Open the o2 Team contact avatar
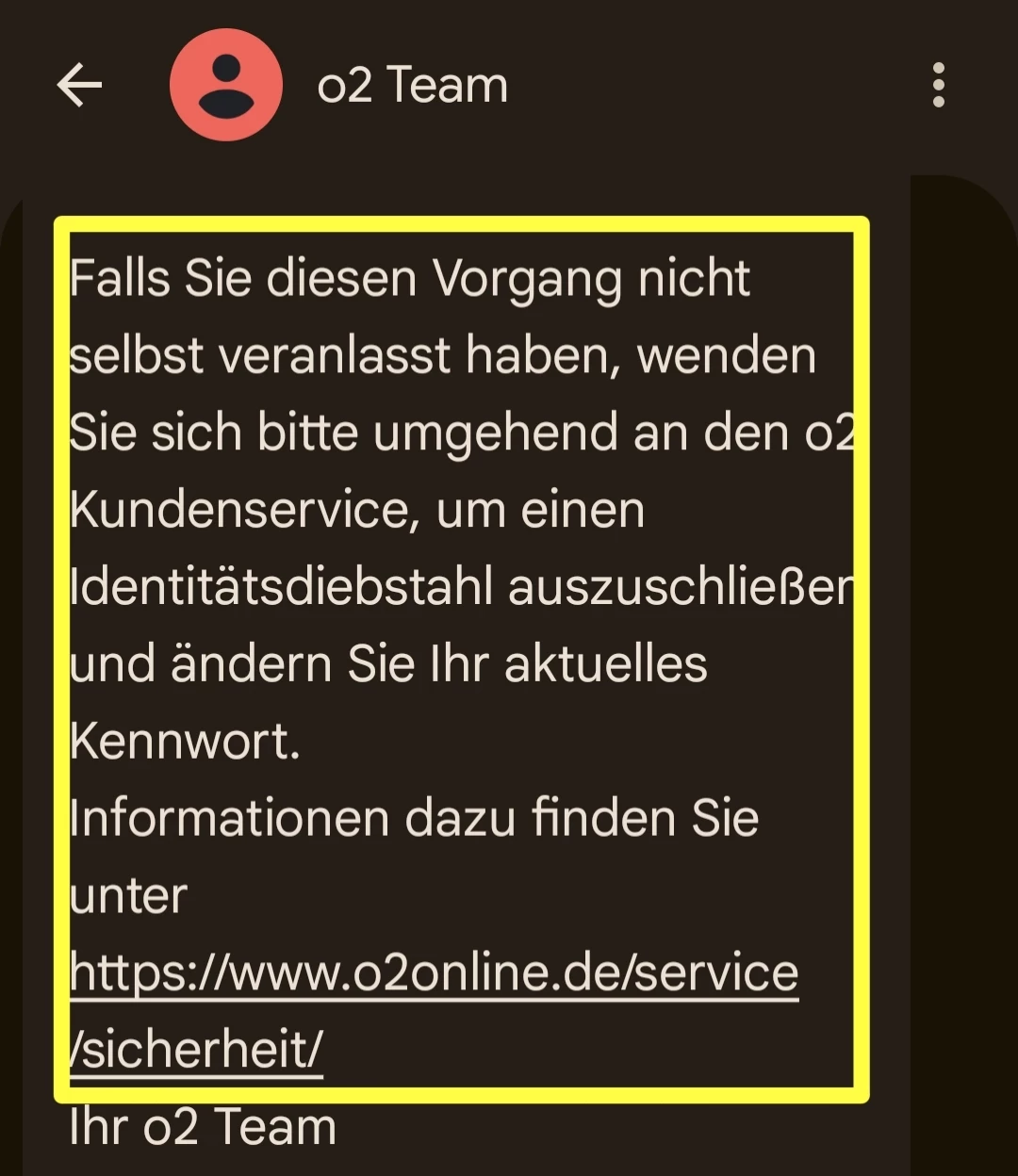This screenshot has height=1176, width=1018. (x=225, y=86)
